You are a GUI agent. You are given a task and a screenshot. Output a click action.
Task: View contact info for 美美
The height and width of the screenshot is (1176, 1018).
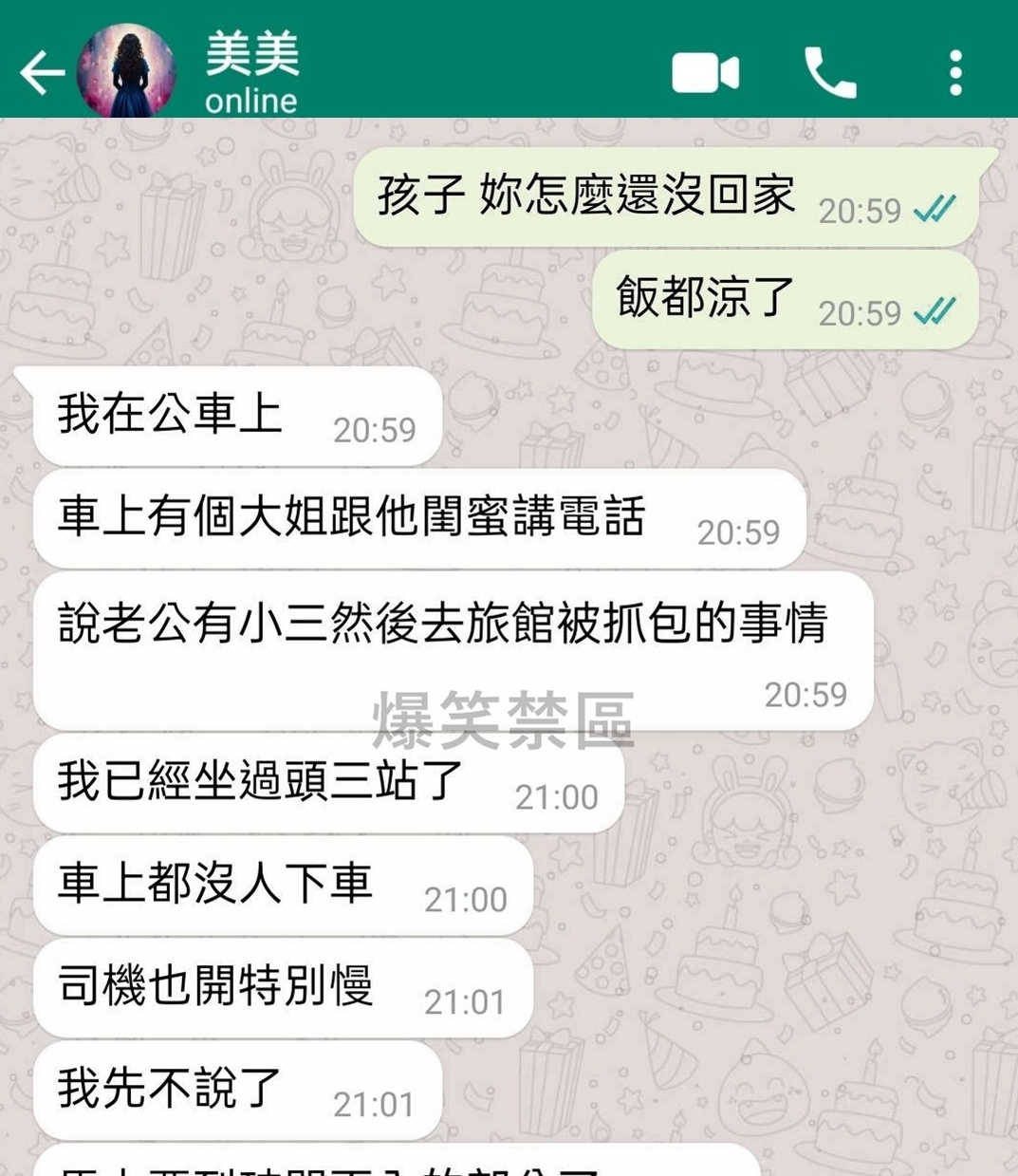(x=251, y=71)
